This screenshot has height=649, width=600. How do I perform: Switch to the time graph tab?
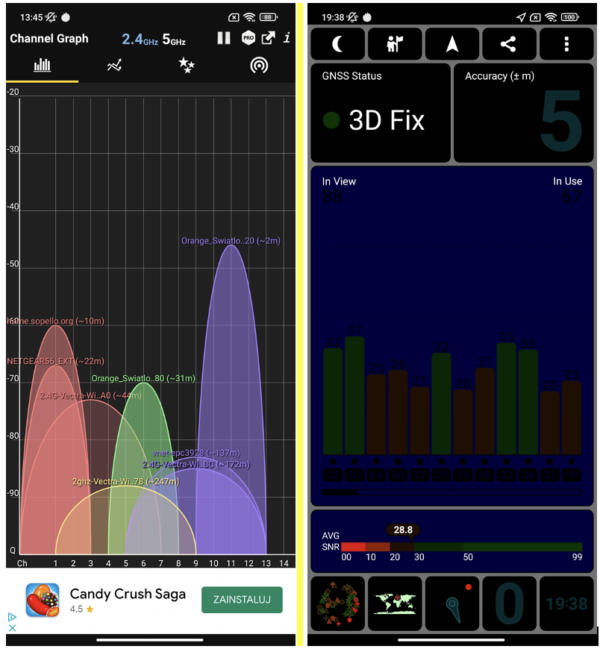115,66
